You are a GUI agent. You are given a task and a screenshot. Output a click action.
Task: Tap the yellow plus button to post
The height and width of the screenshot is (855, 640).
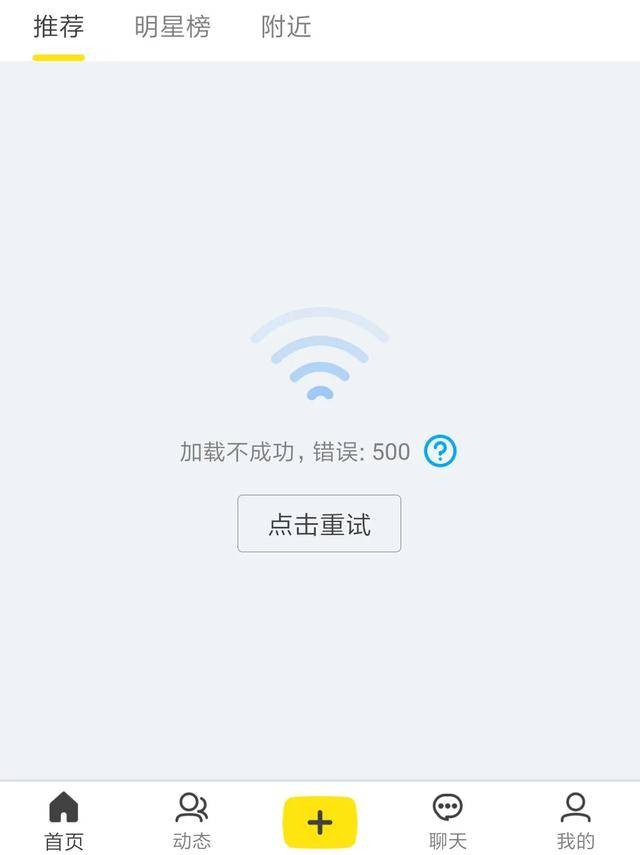click(x=319, y=821)
